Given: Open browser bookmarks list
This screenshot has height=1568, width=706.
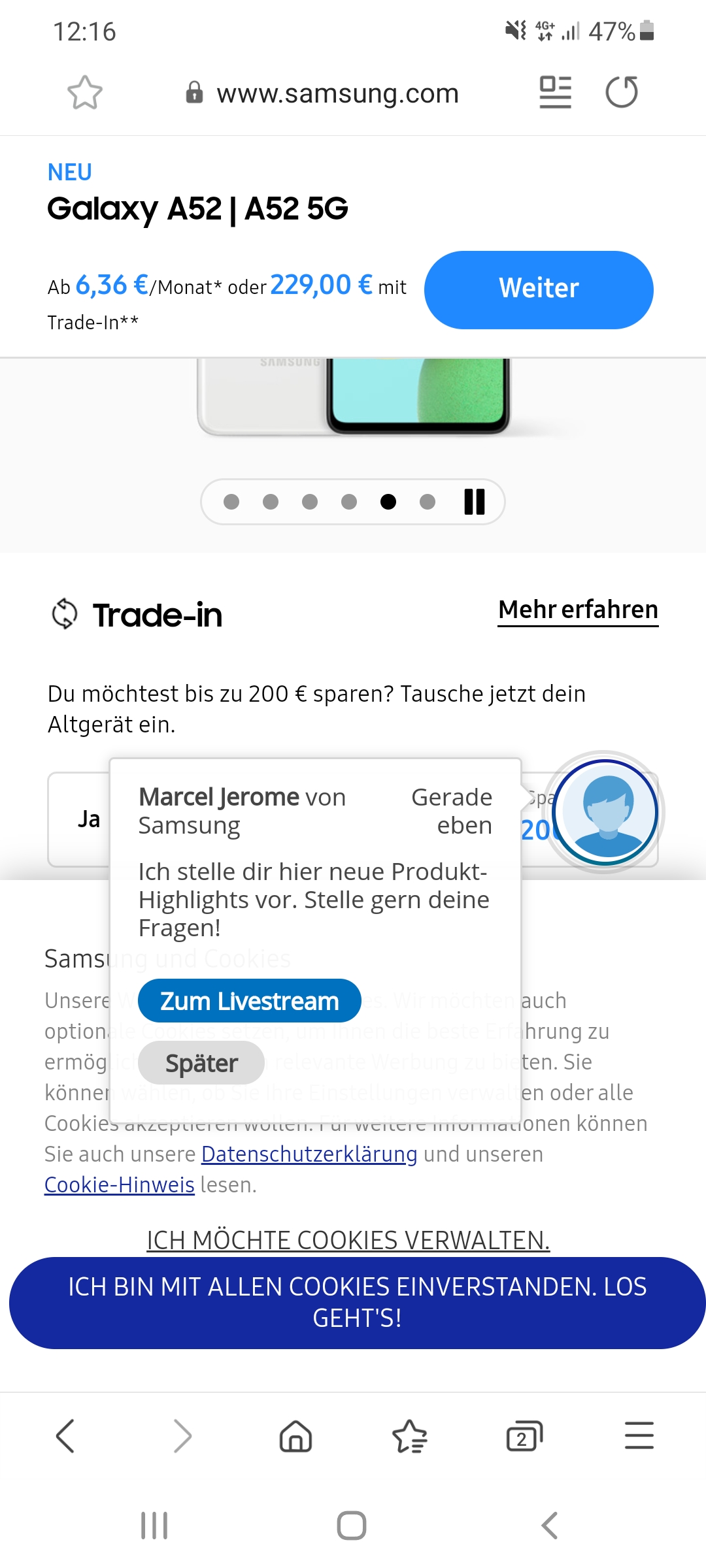Looking at the screenshot, I should click(x=410, y=1436).
